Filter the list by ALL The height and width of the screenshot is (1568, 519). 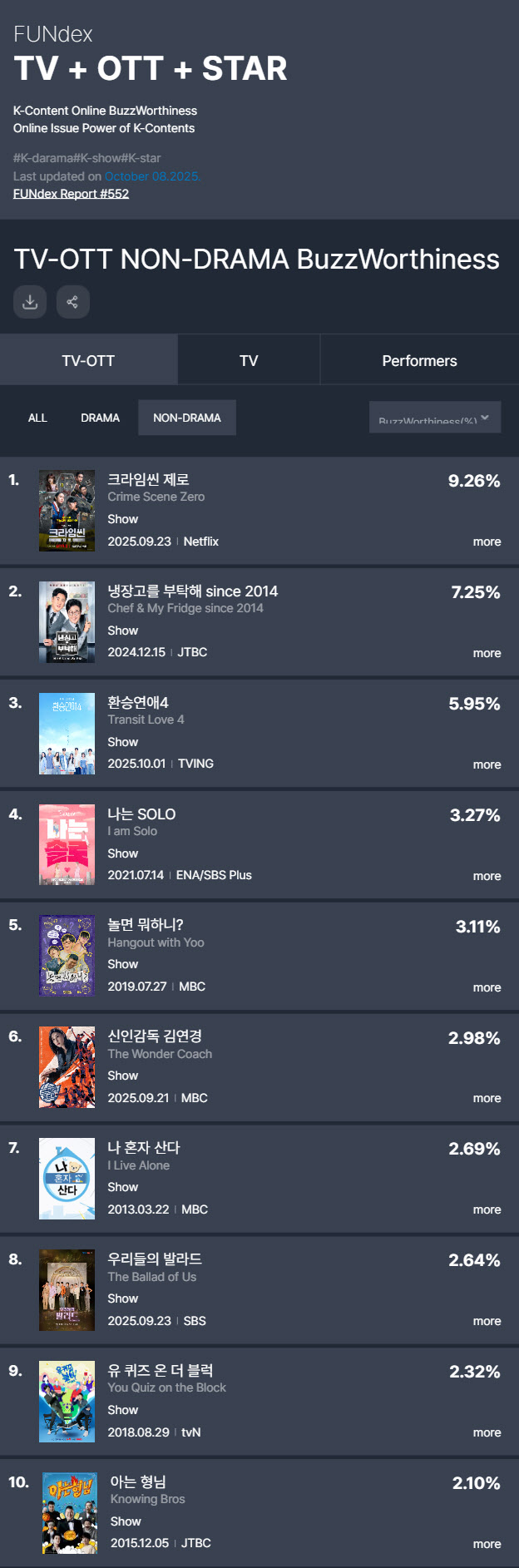click(37, 418)
